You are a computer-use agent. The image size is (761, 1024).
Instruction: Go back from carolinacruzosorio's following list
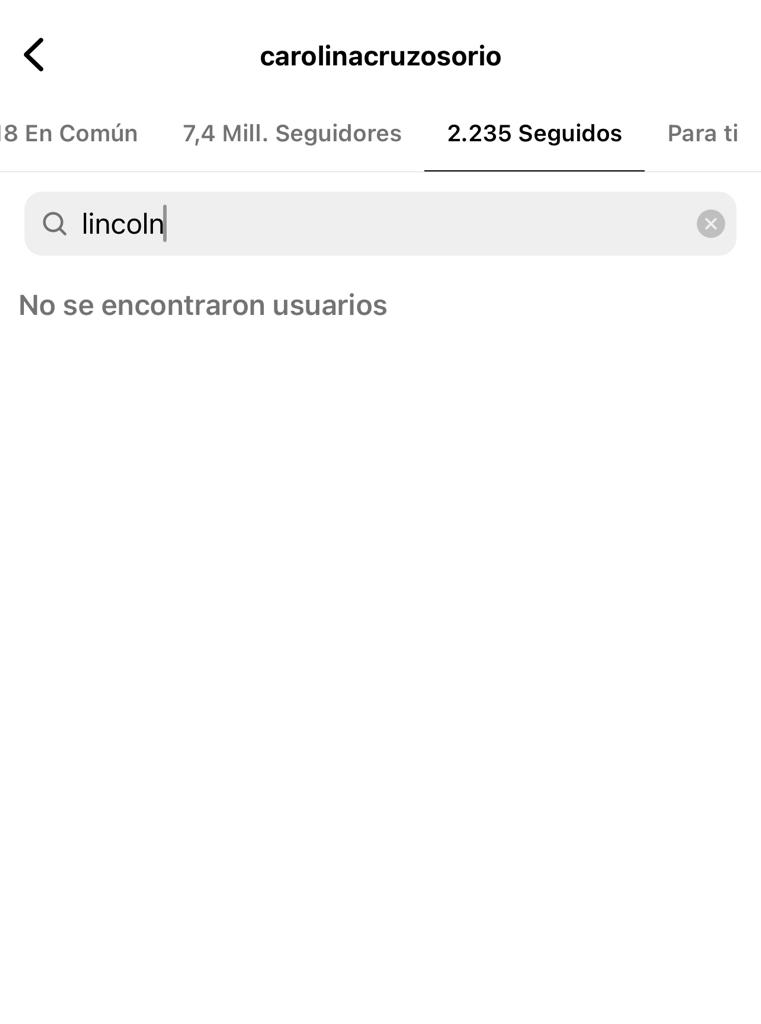point(34,55)
